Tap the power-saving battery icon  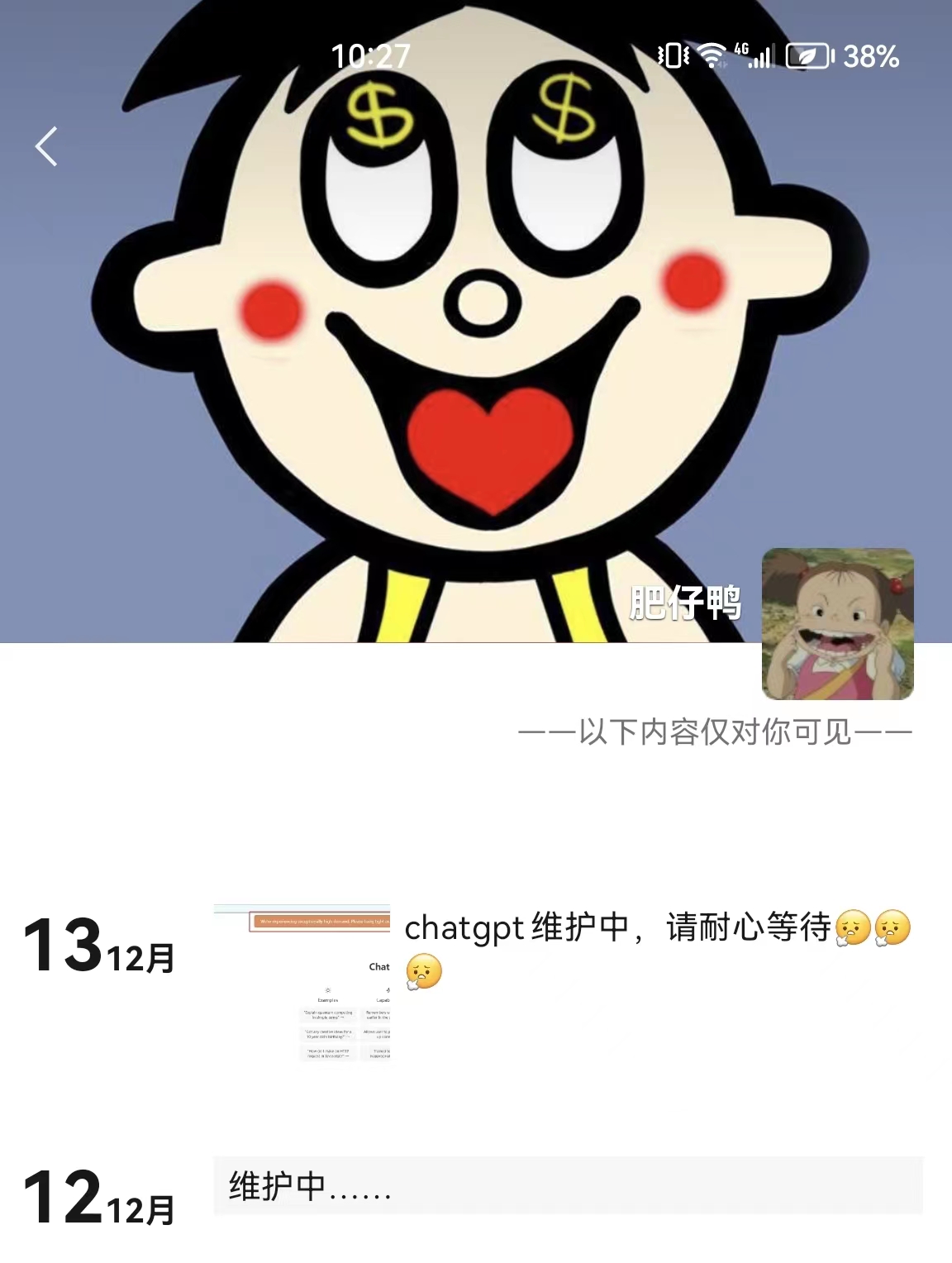click(807, 55)
